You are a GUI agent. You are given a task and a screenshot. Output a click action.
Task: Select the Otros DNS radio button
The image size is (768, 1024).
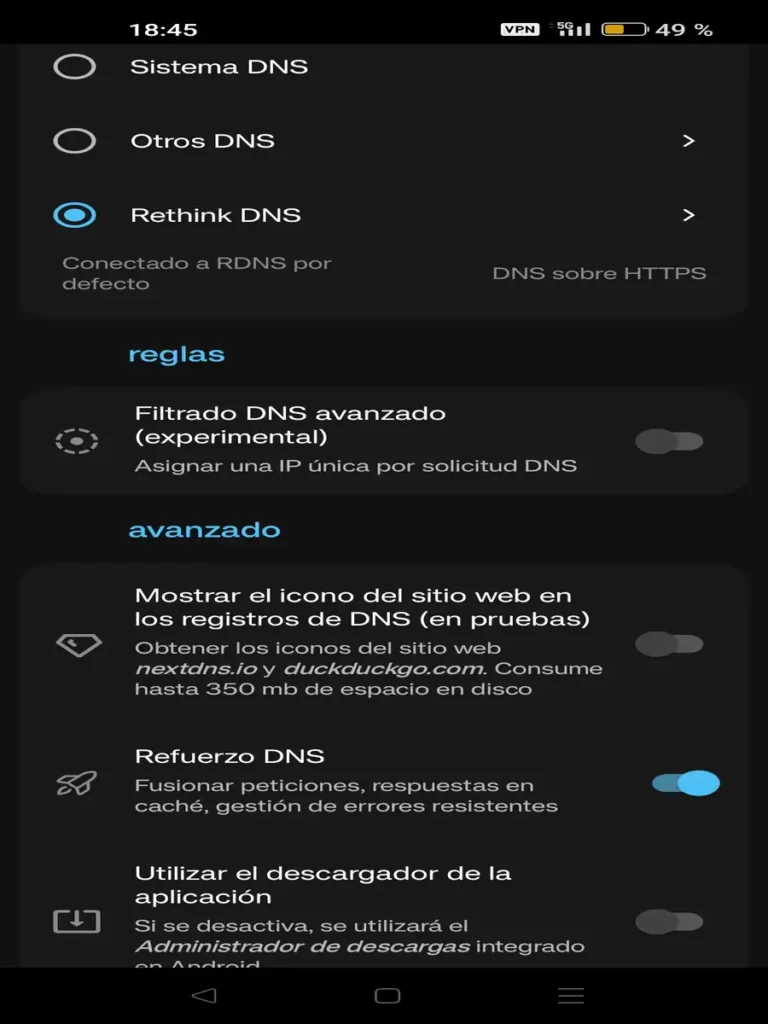click(74, 140)
